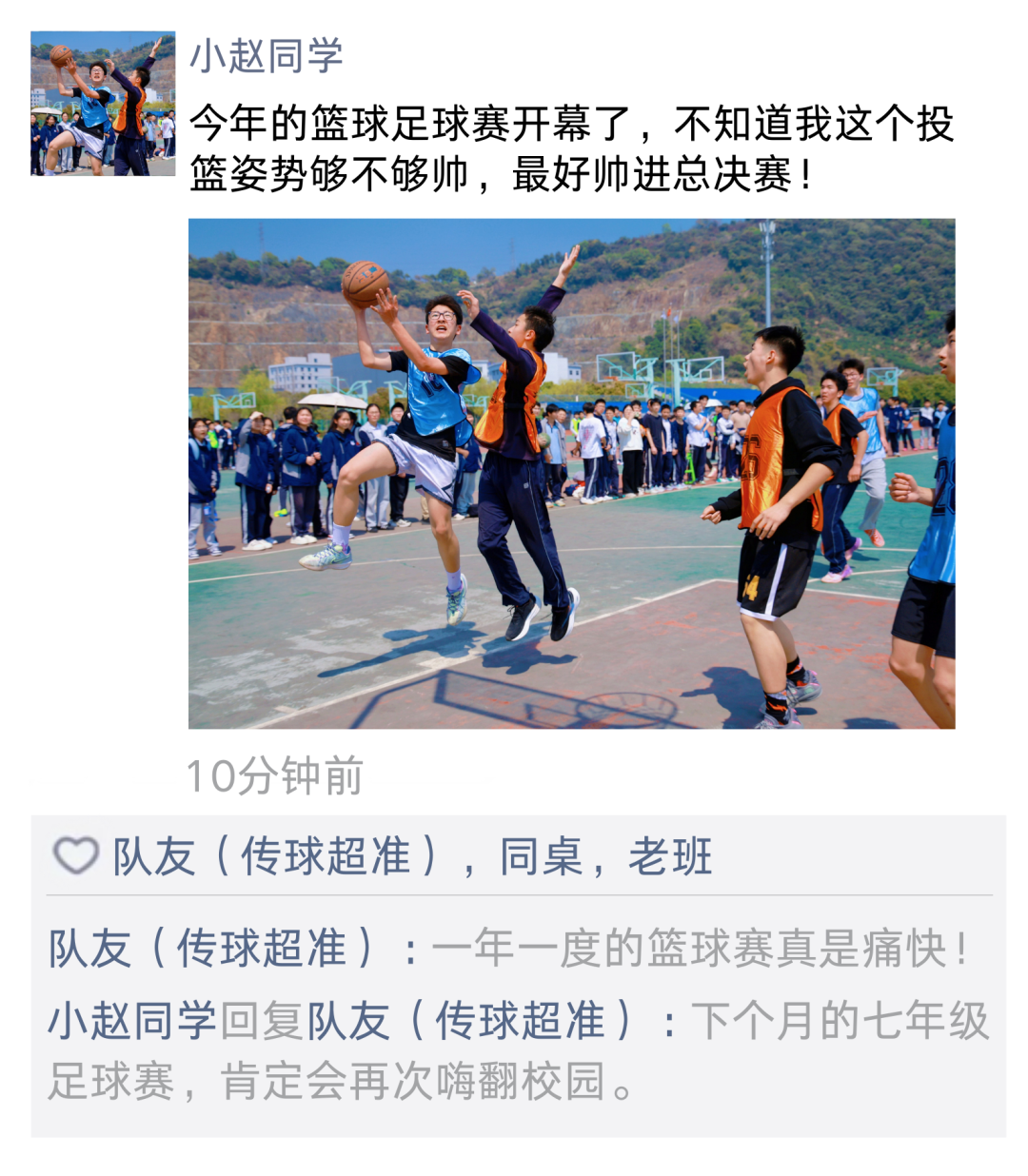Open 同桌's profile from the likes list

(x=541, y=856)
